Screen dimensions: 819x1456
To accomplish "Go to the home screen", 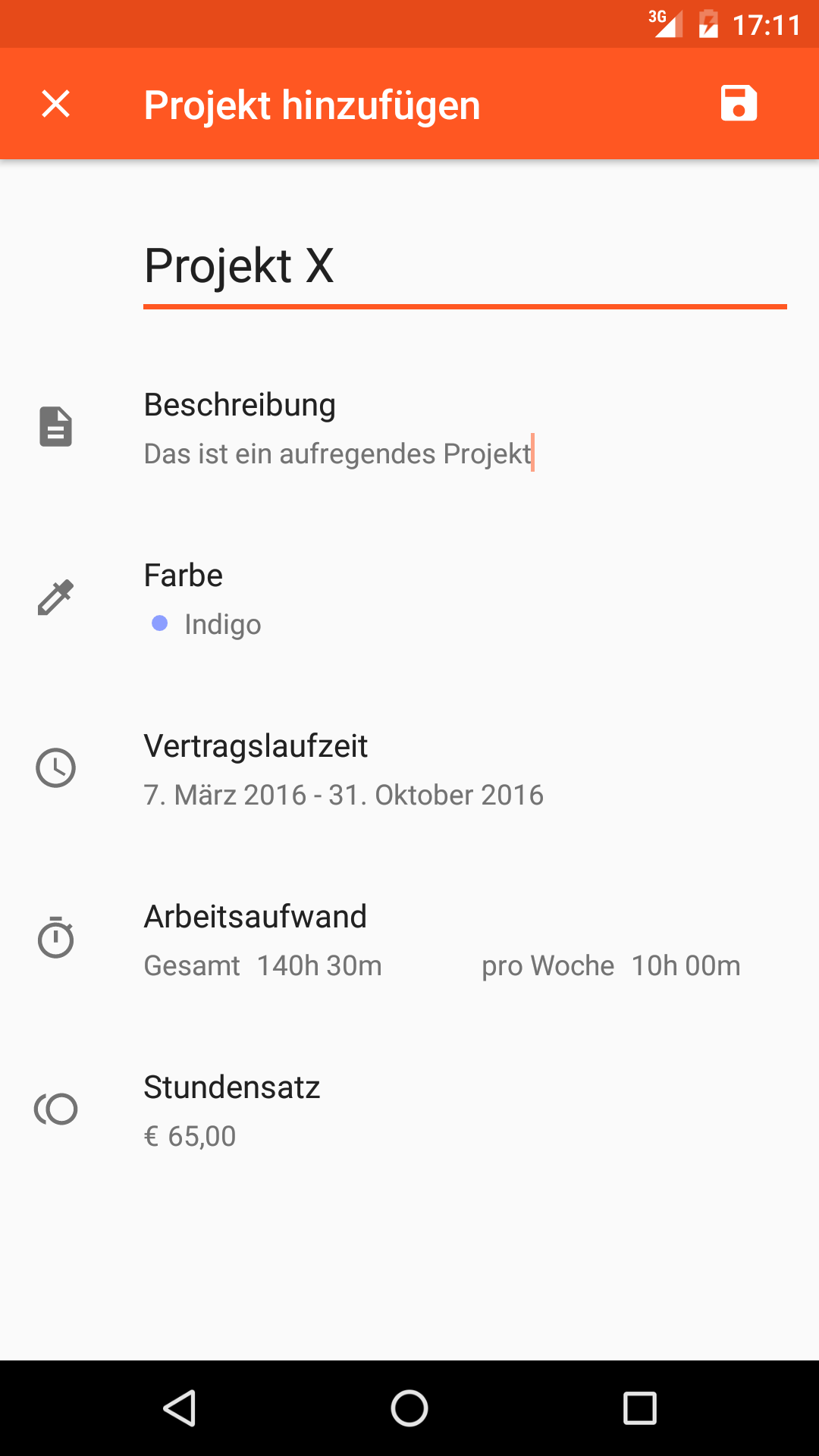I will click(x=409, y=1408).
